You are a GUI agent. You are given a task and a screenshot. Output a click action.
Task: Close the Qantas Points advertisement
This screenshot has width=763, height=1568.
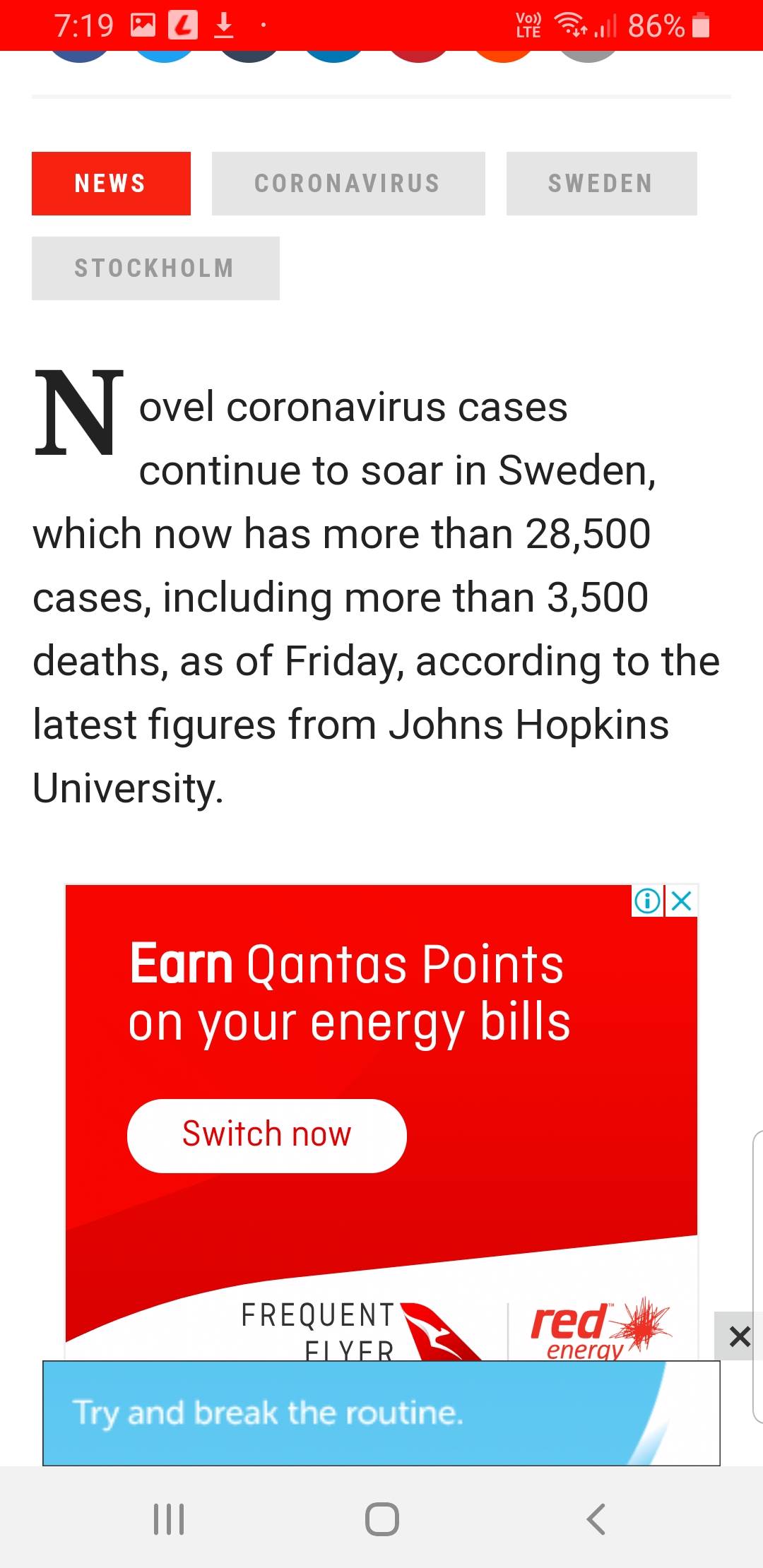click(682, 901)
